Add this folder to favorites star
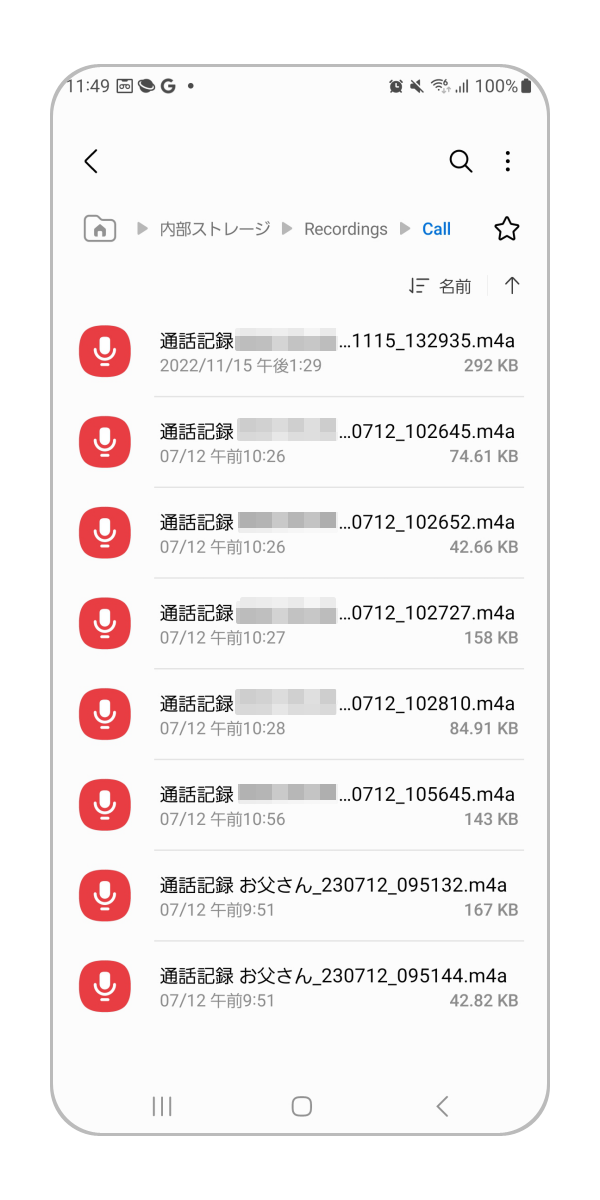 click(x=507, y=229)
